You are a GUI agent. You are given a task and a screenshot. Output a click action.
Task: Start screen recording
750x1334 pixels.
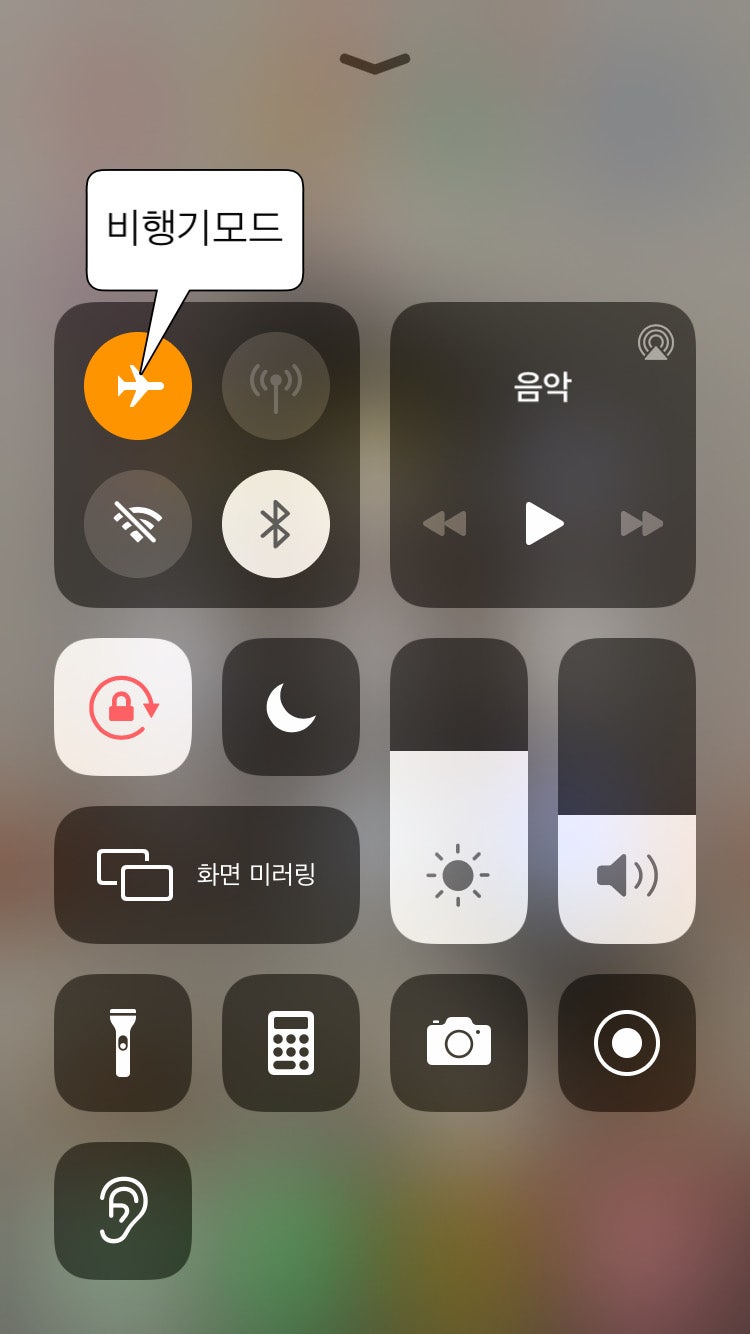tap(627, 1043)
